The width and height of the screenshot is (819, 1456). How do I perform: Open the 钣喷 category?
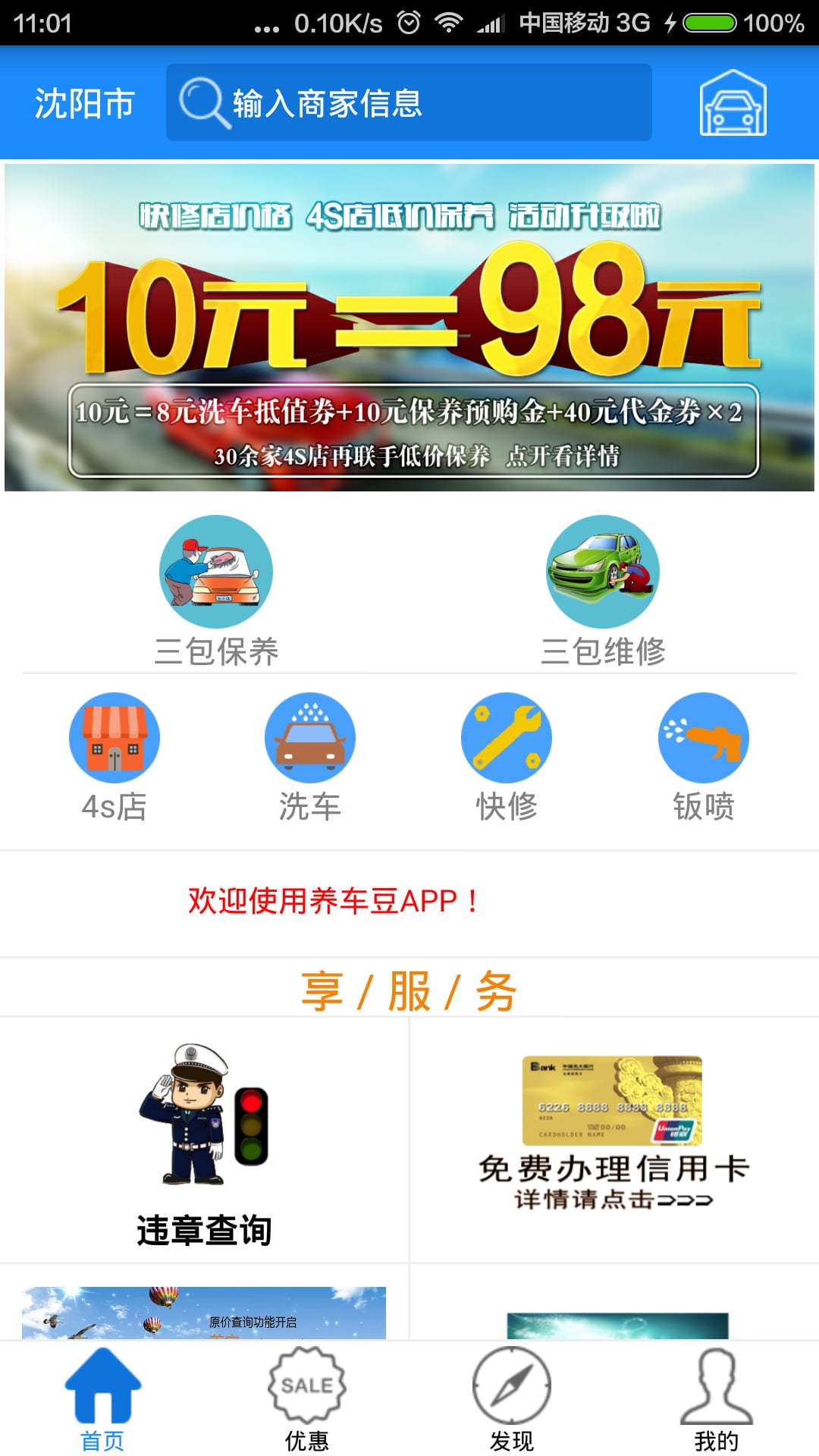pos(703,757)
